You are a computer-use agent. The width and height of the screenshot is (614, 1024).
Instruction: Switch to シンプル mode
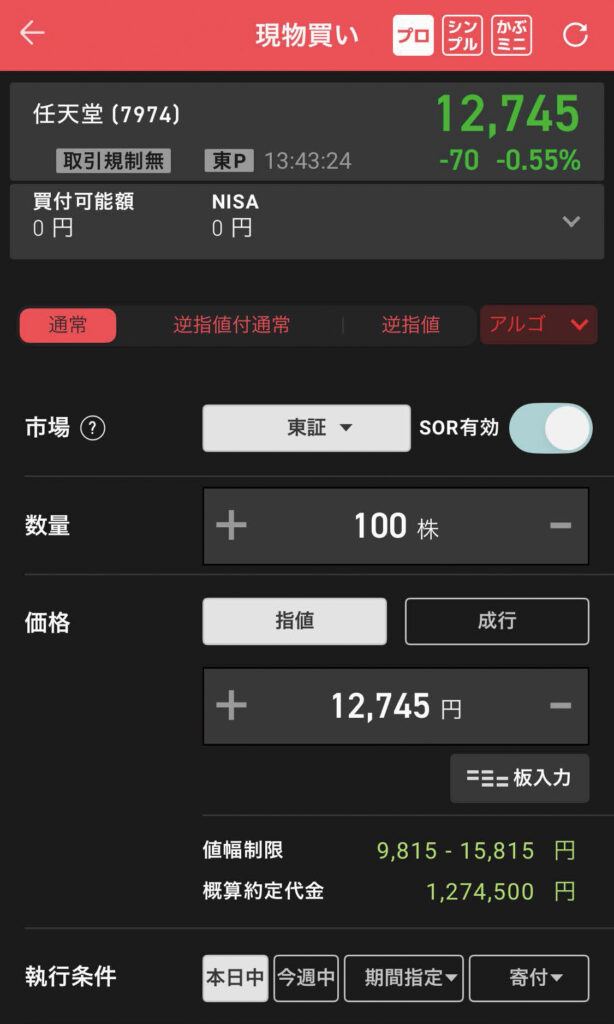(x=462, y=36)
